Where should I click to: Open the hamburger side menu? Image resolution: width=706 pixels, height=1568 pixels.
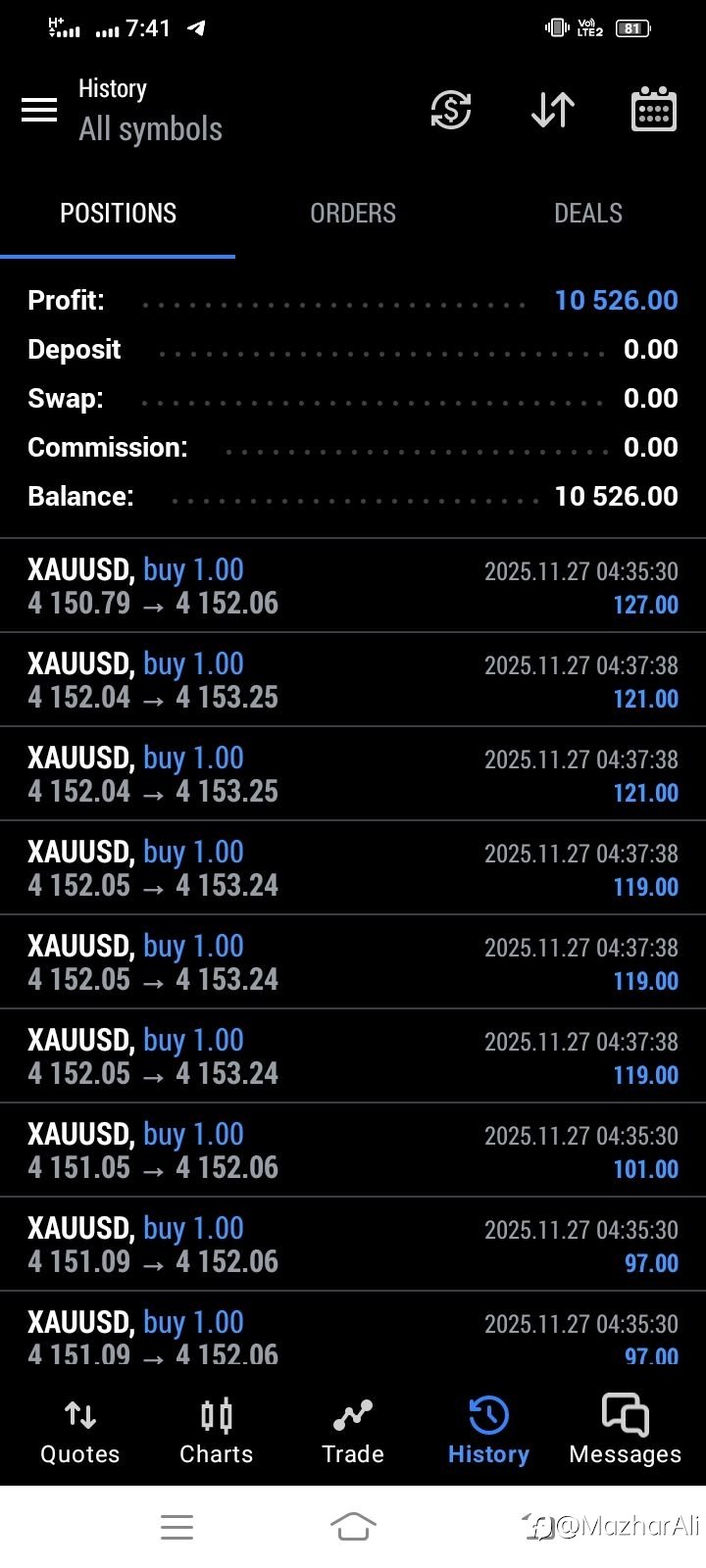point(39,110)
